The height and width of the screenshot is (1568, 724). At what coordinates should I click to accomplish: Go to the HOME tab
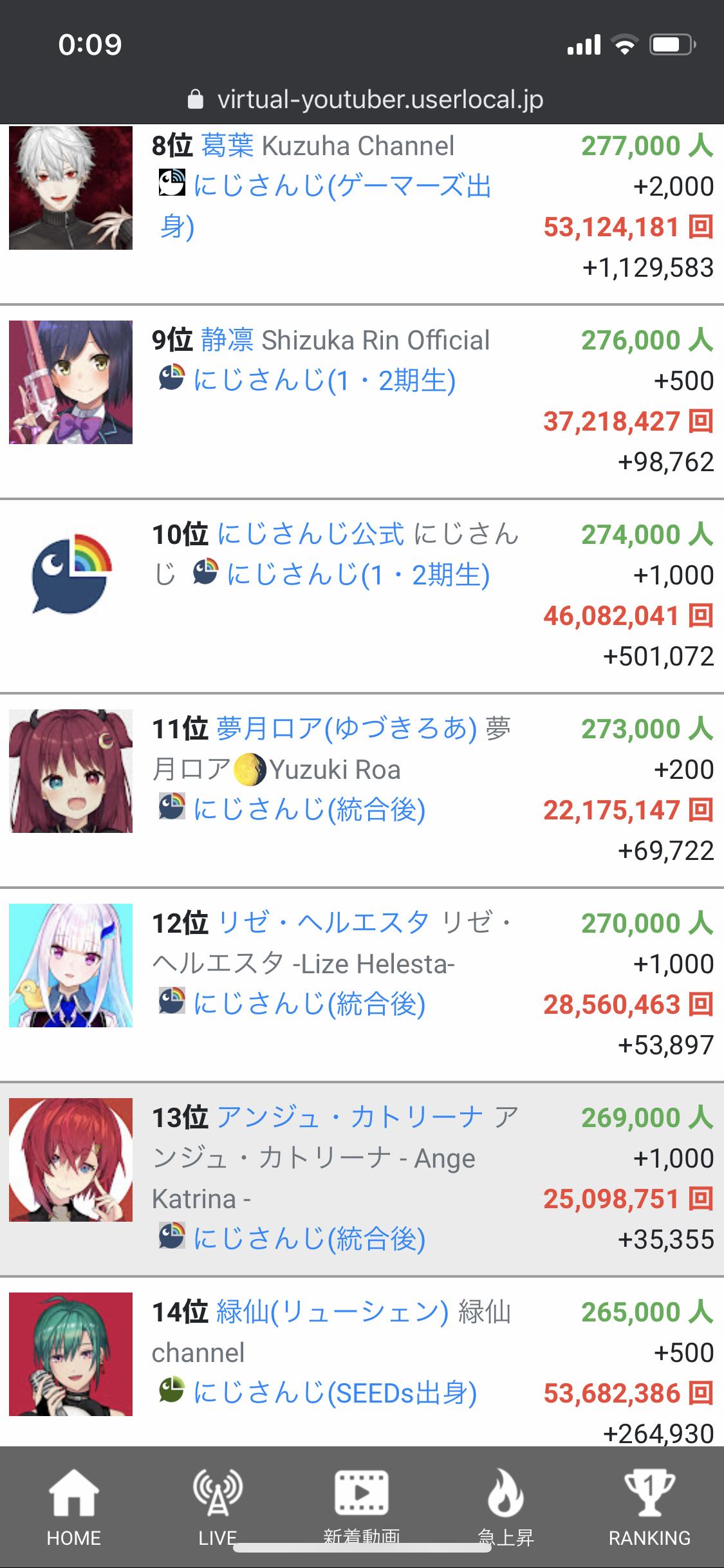(73, 1507)
